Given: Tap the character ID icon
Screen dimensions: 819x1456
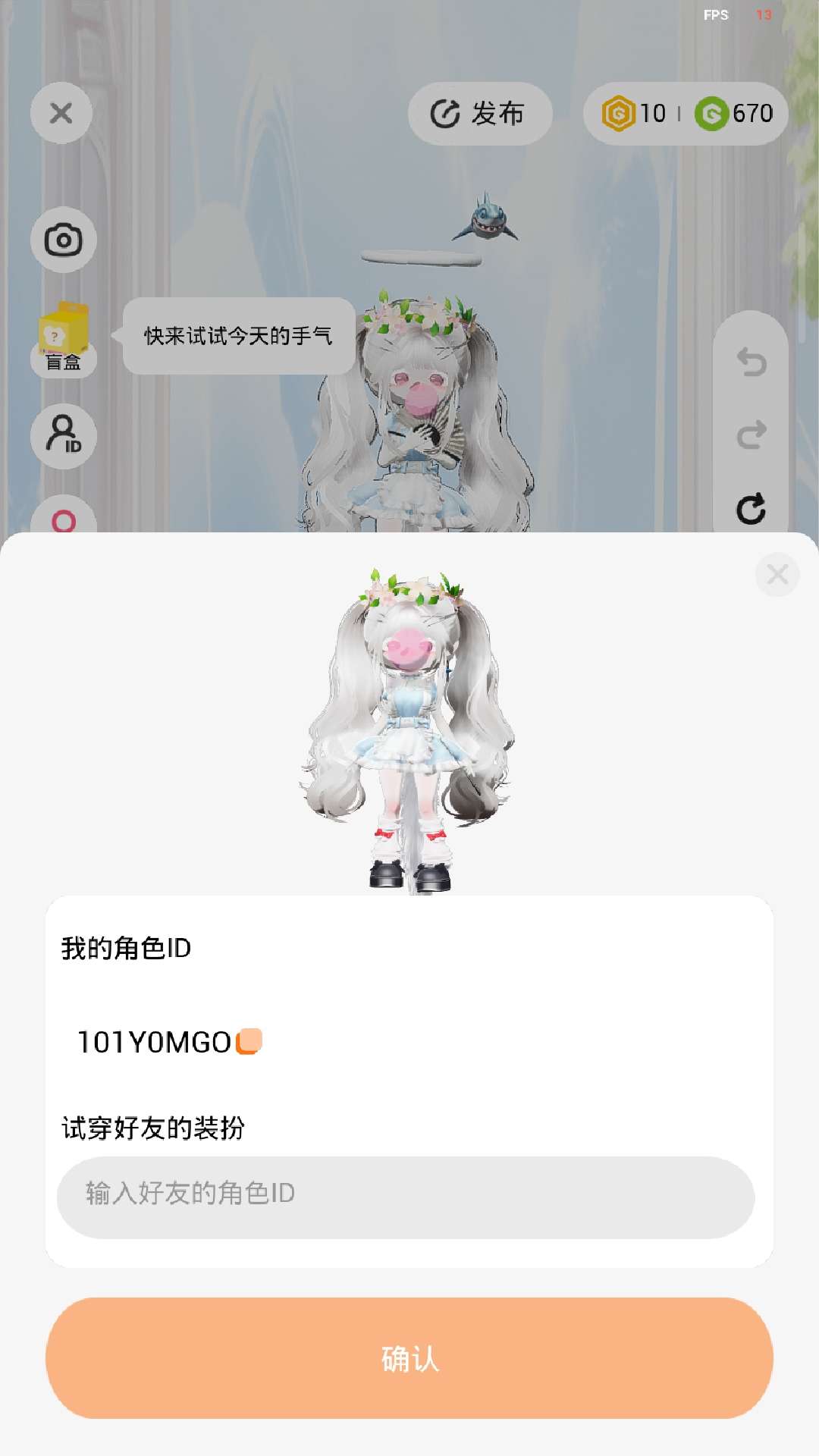Looking at the screenshot, I should point(63,435).
